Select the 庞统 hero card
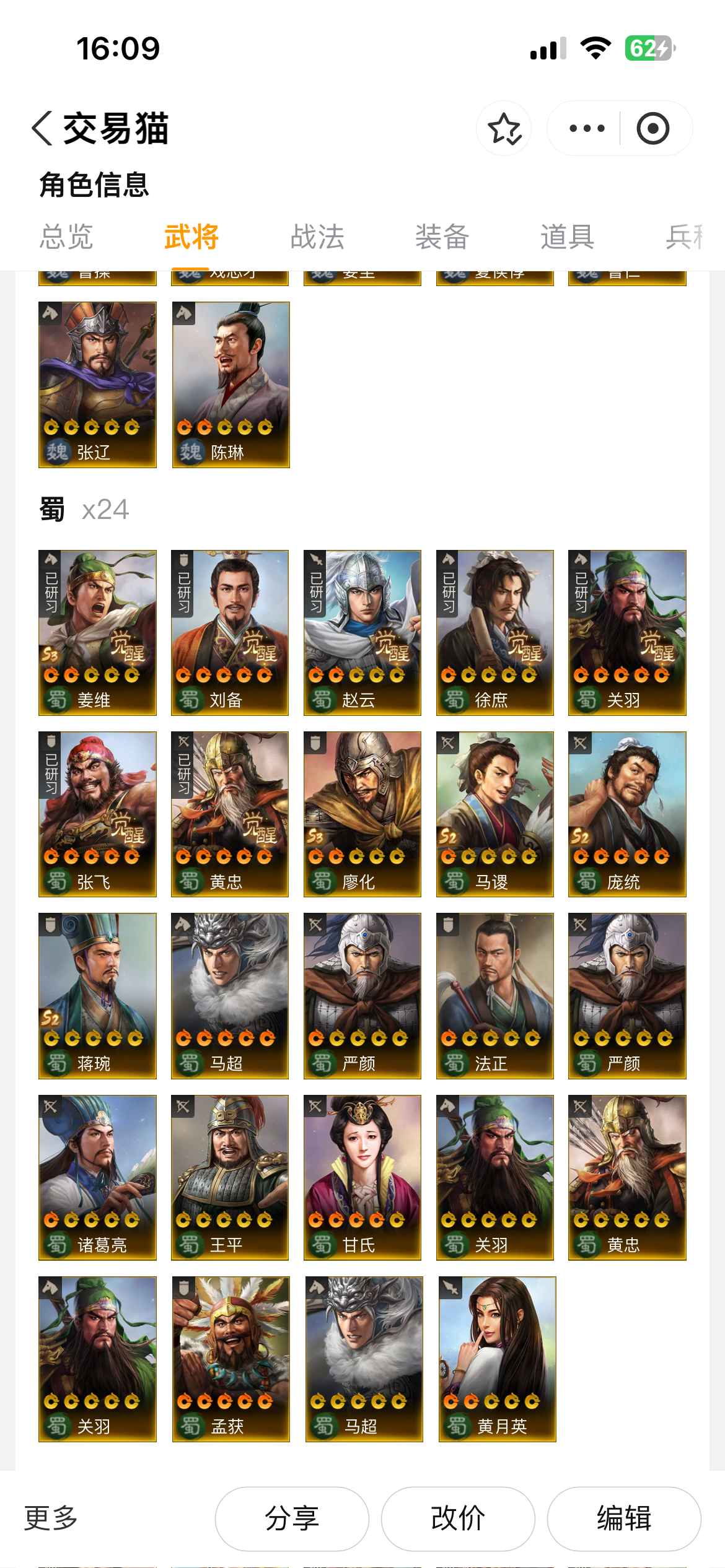This screenshot has height=1568, width=725. click(627, 814)
